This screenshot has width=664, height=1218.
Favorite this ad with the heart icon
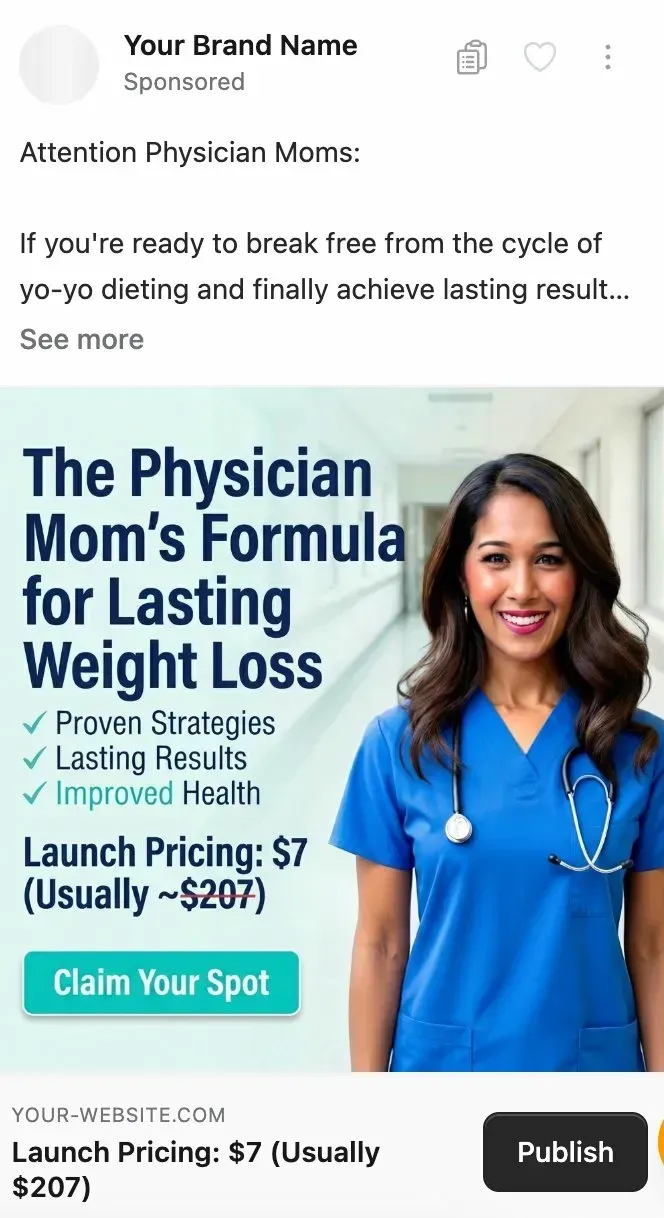coord(540,57)
